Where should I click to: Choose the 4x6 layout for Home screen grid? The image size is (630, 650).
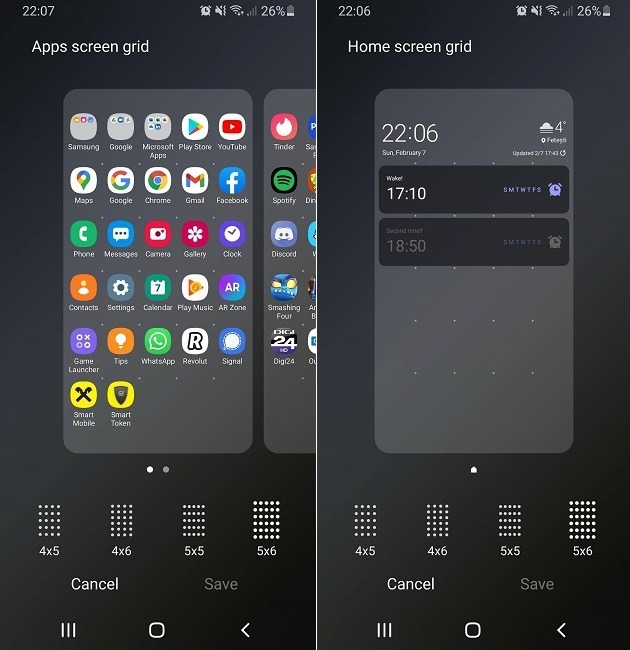click(437, 528)
